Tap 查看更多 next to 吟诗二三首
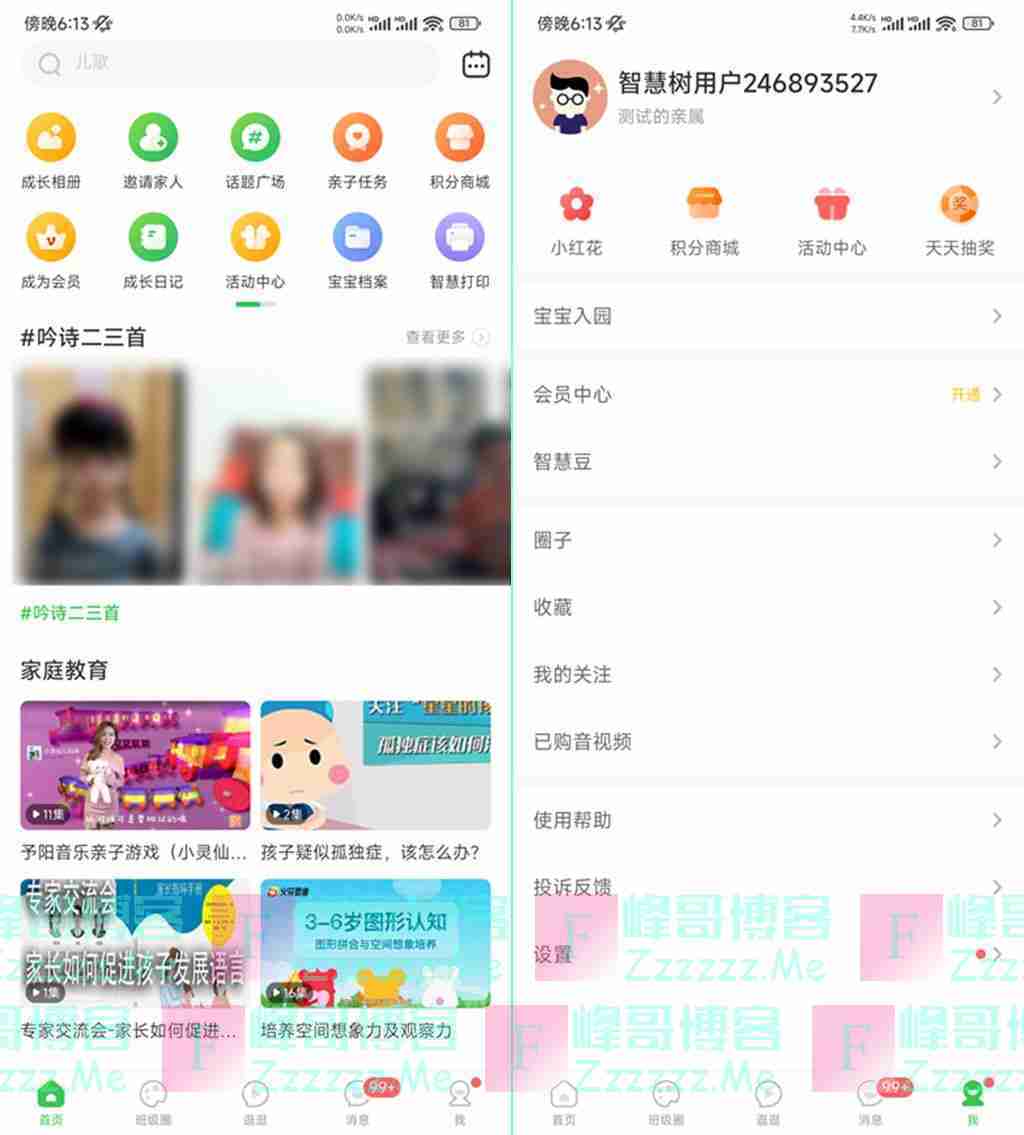 point(447,338)
